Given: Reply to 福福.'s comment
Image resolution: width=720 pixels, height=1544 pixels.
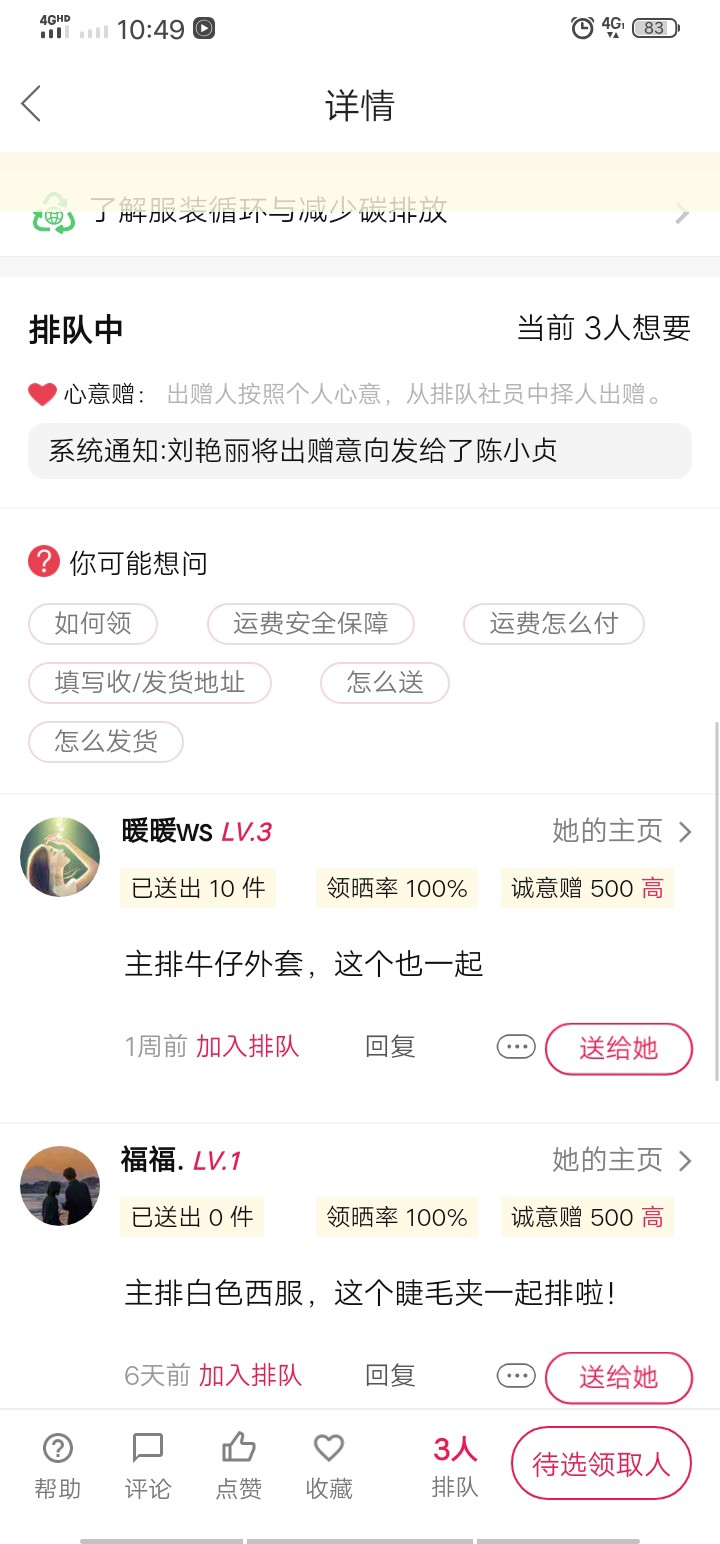Looking at the screenshot, I should point(390,1376).
